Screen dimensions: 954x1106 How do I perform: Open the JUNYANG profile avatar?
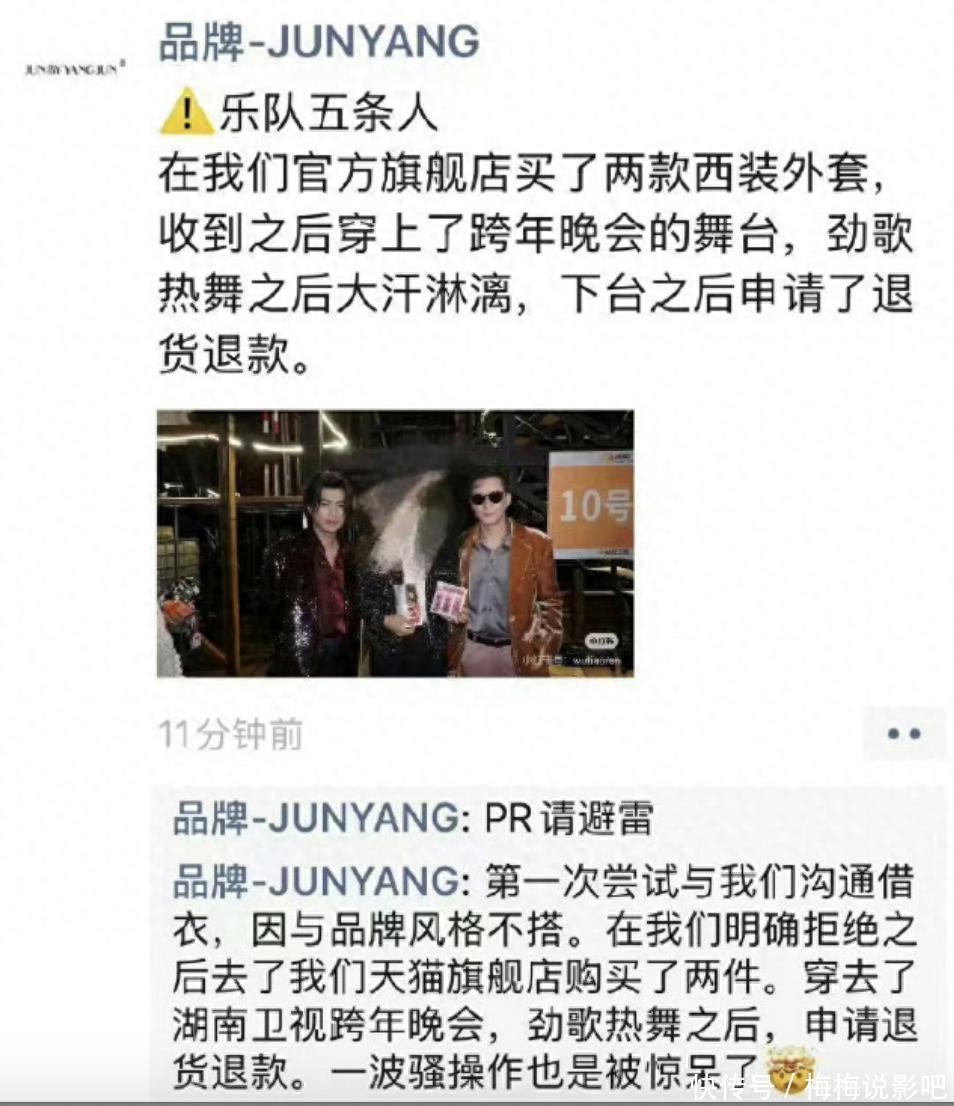coord(75,70)
